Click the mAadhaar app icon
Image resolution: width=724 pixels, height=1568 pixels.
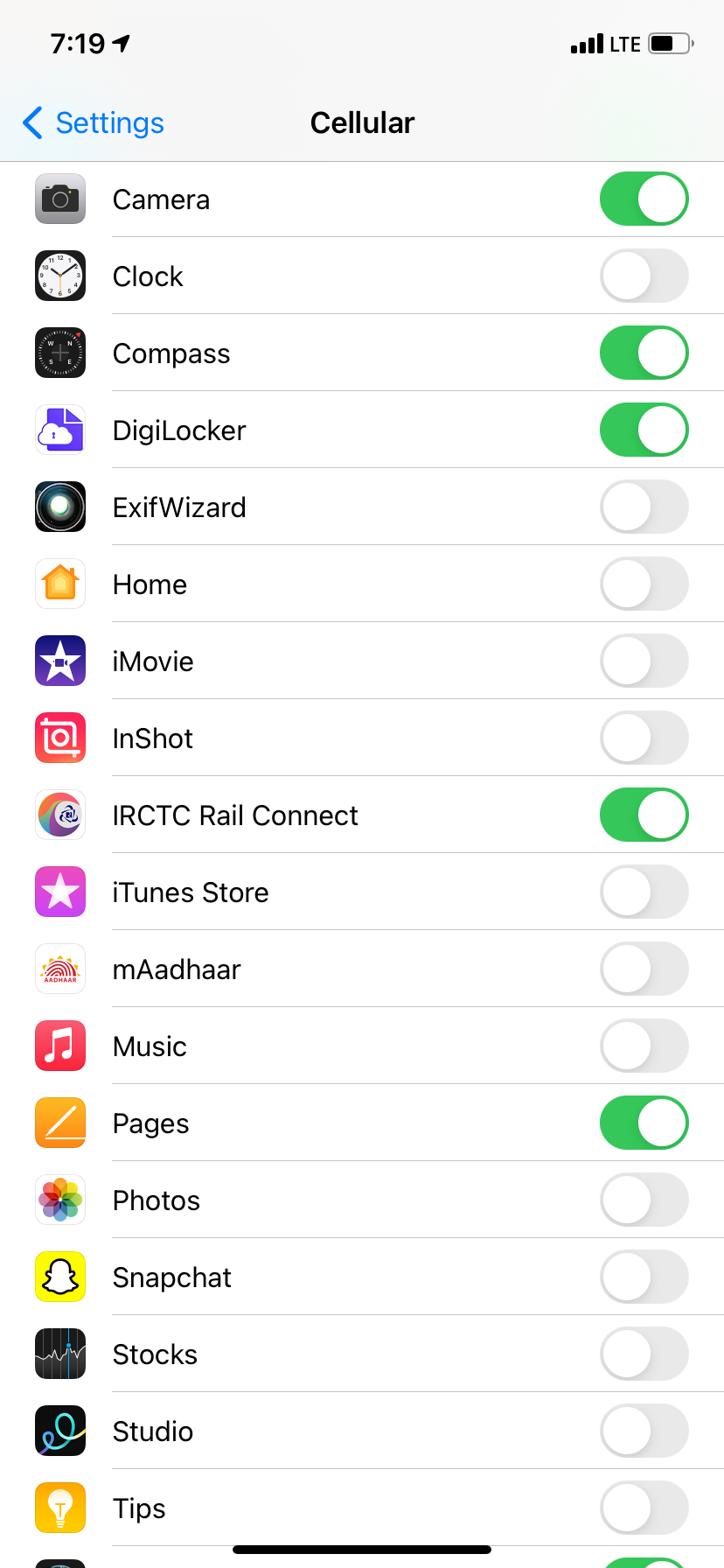point(59,969)
